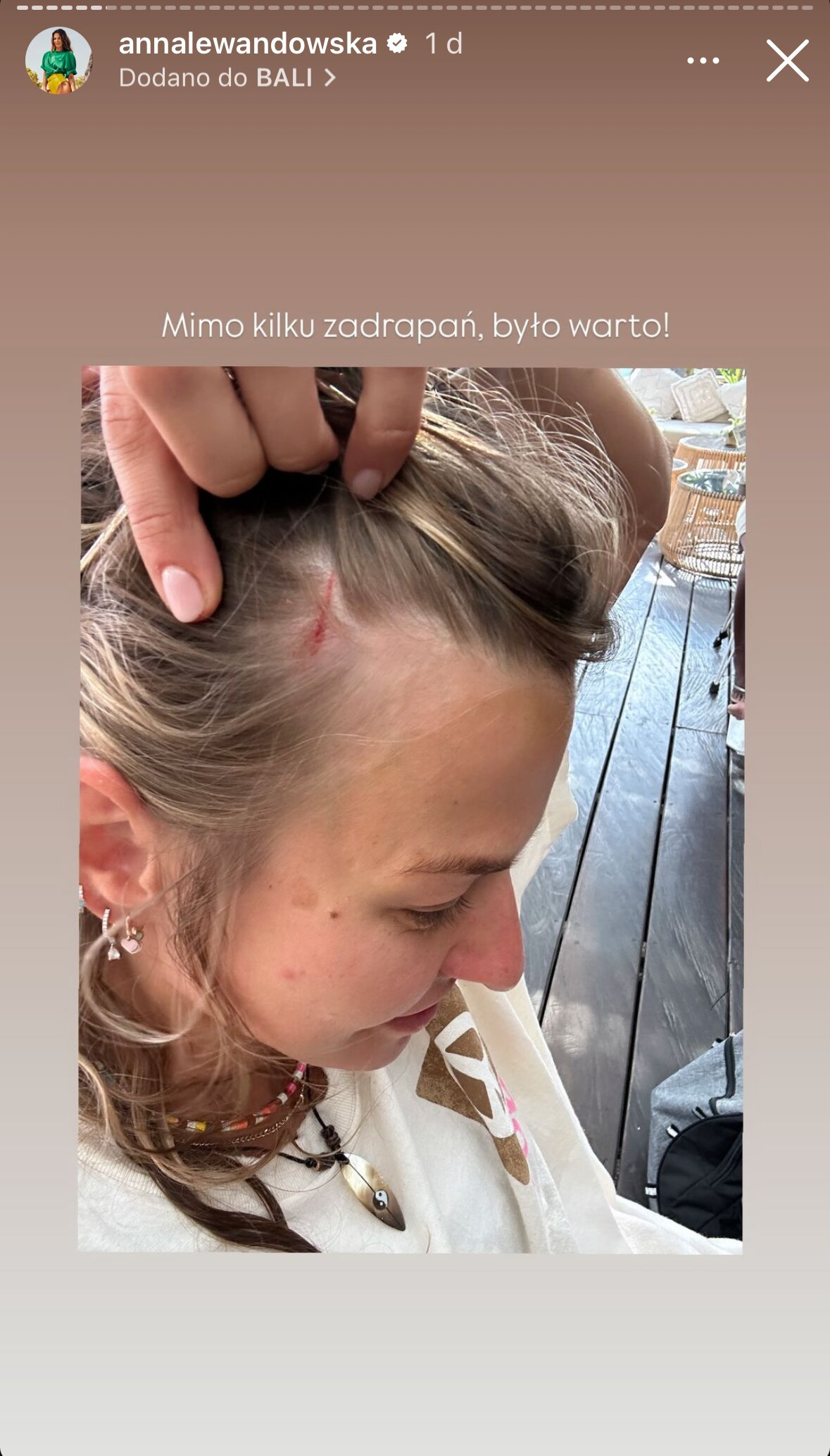Tap the annalewandowska username

248,44
